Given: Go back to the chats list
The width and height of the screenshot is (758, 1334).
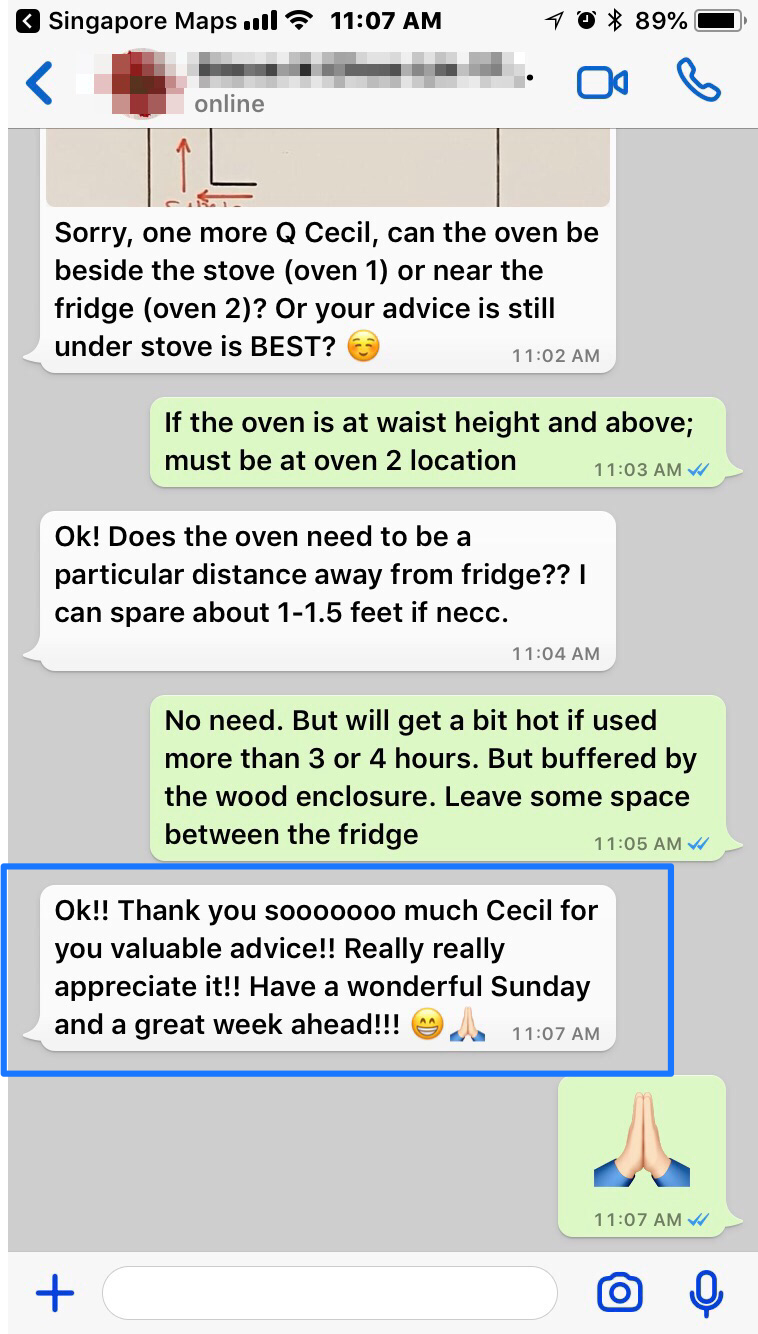Looking at the screenshot, I should coord(39,83).
